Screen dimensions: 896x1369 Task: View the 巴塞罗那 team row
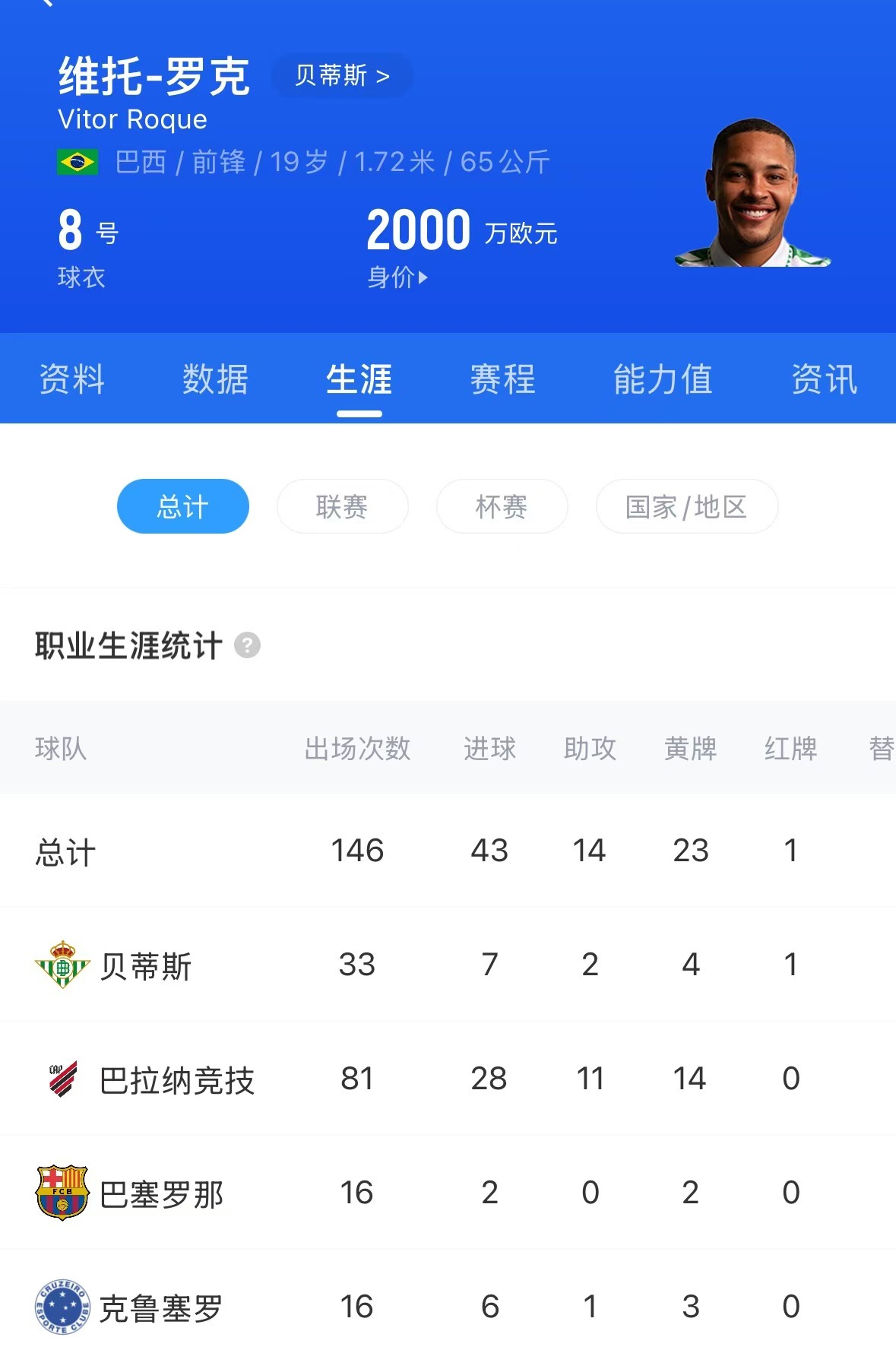point(161,1193)
